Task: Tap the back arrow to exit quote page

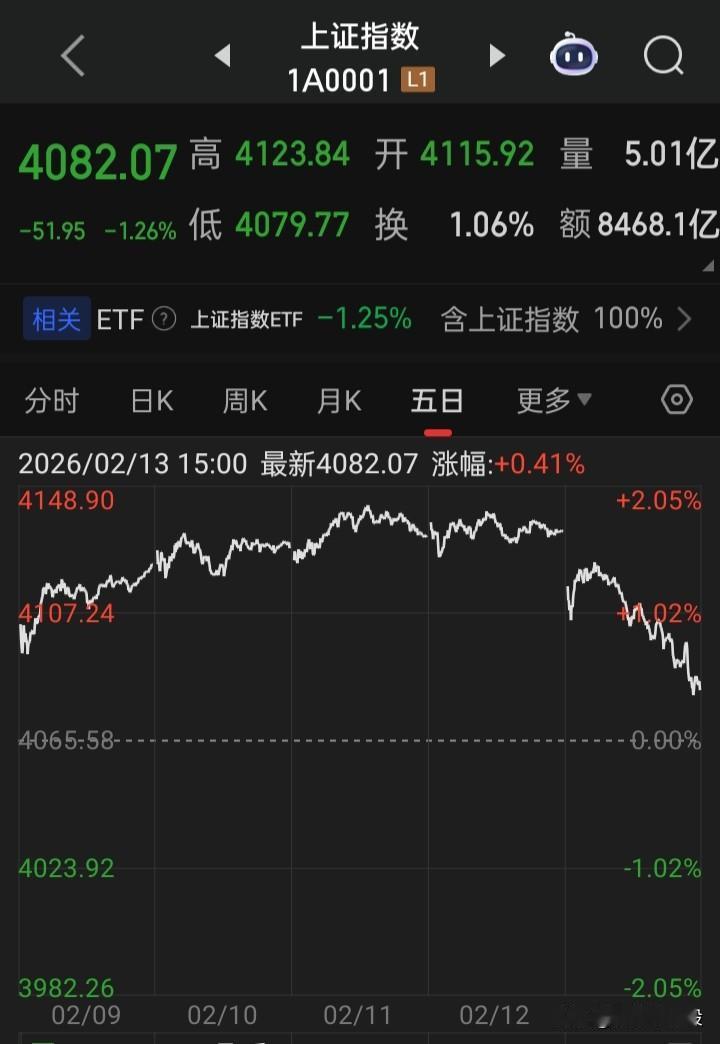Action: pyautogui.click(x=71, y=57)
